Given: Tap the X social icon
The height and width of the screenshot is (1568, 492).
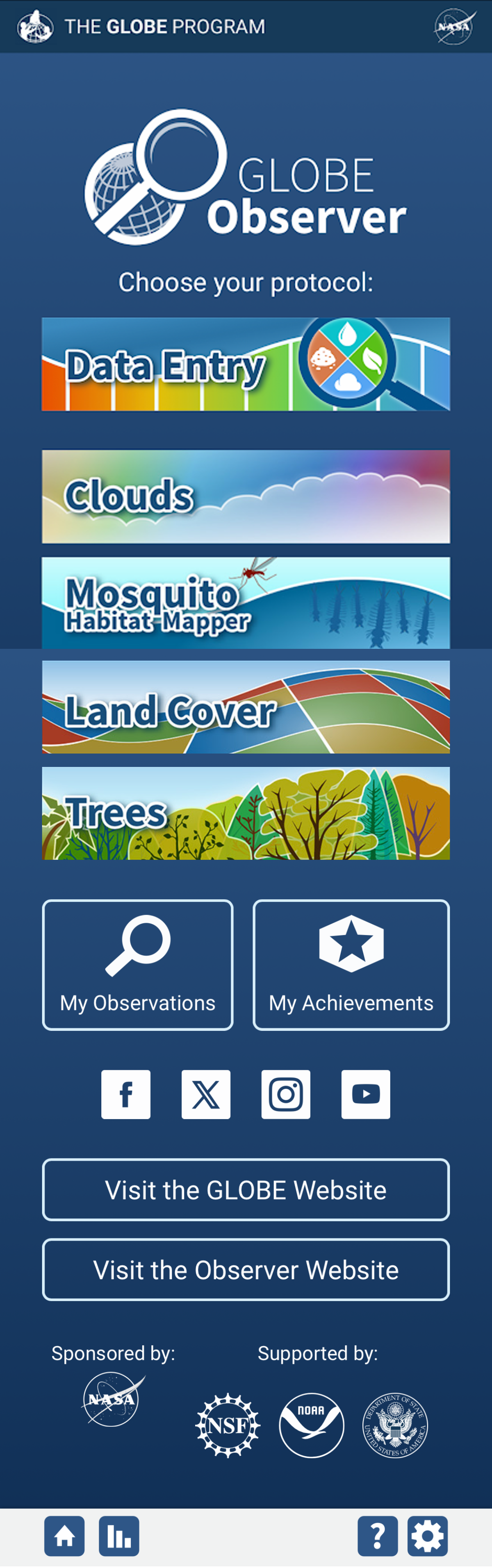Looking at the screenshot, I should [206, 1094].
